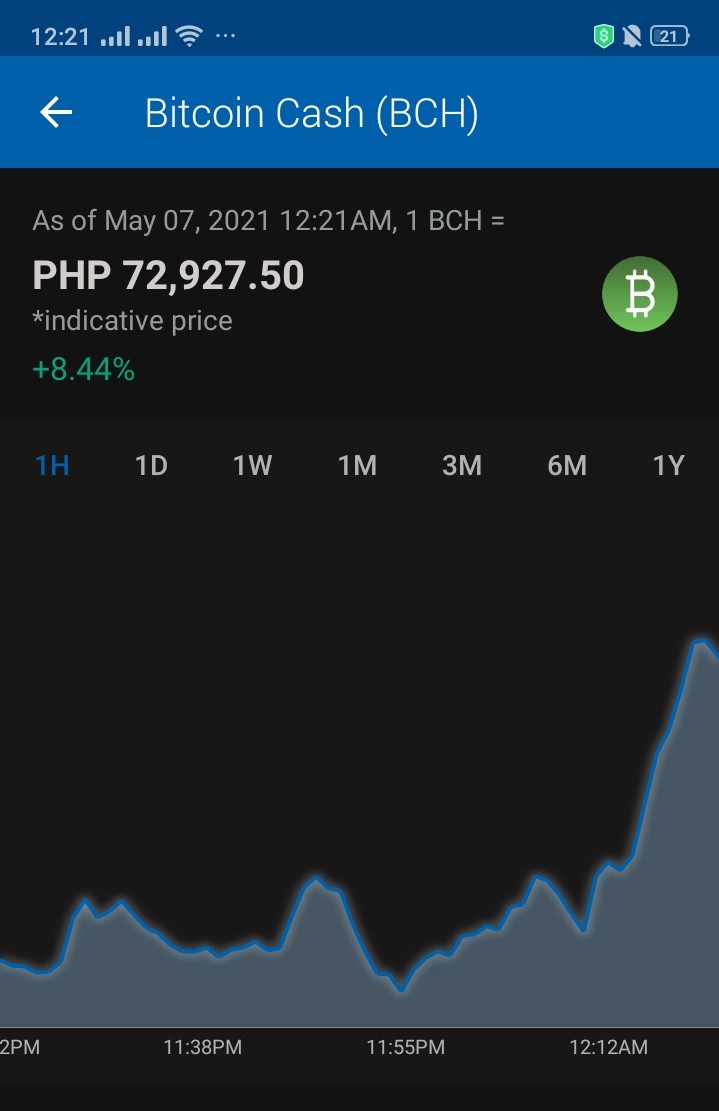719x1111 pixels.
Task: Go back using the arrow icon
Action: tap(56, 113)
